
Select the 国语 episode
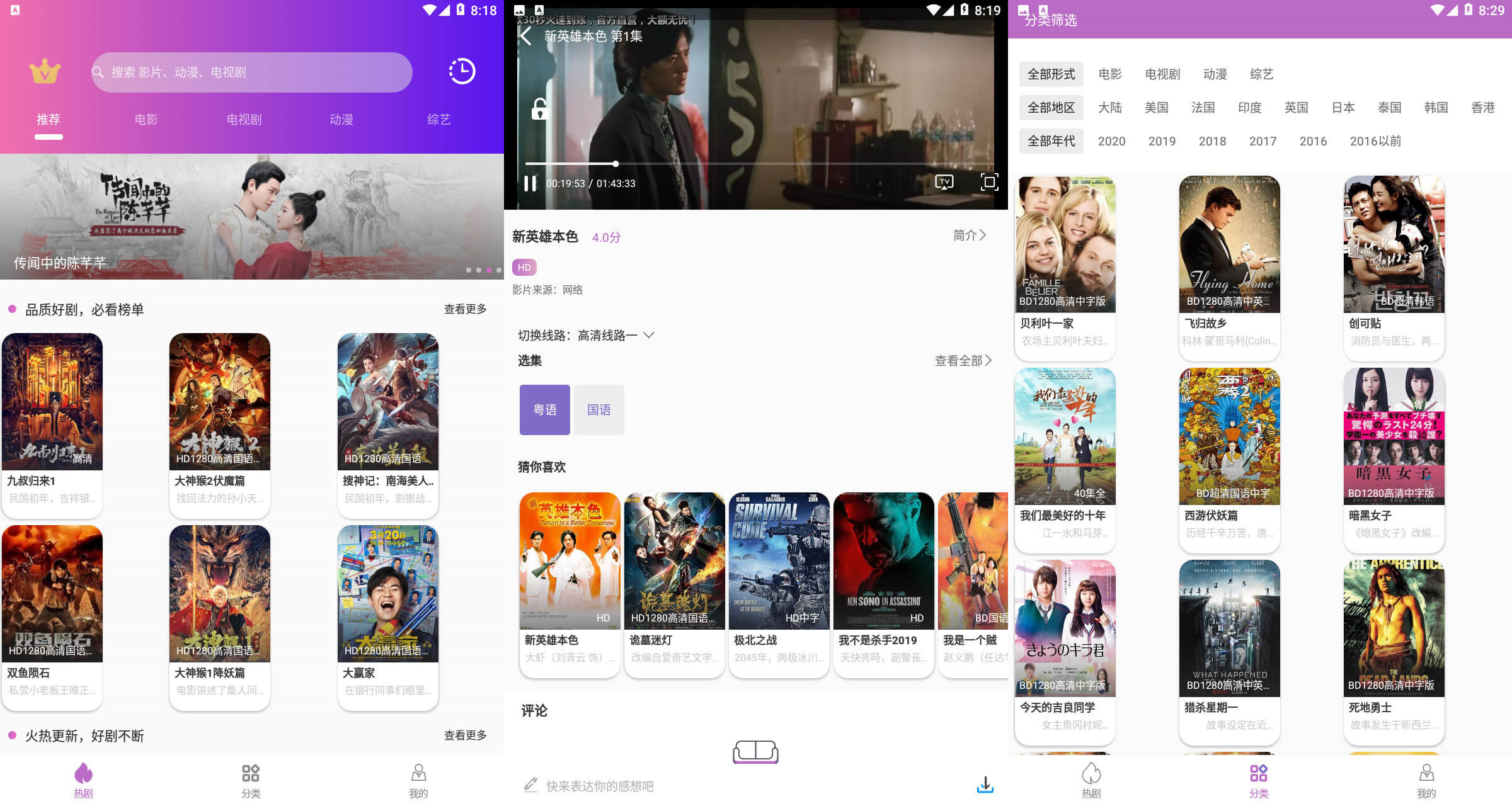[x=598, y=410]
